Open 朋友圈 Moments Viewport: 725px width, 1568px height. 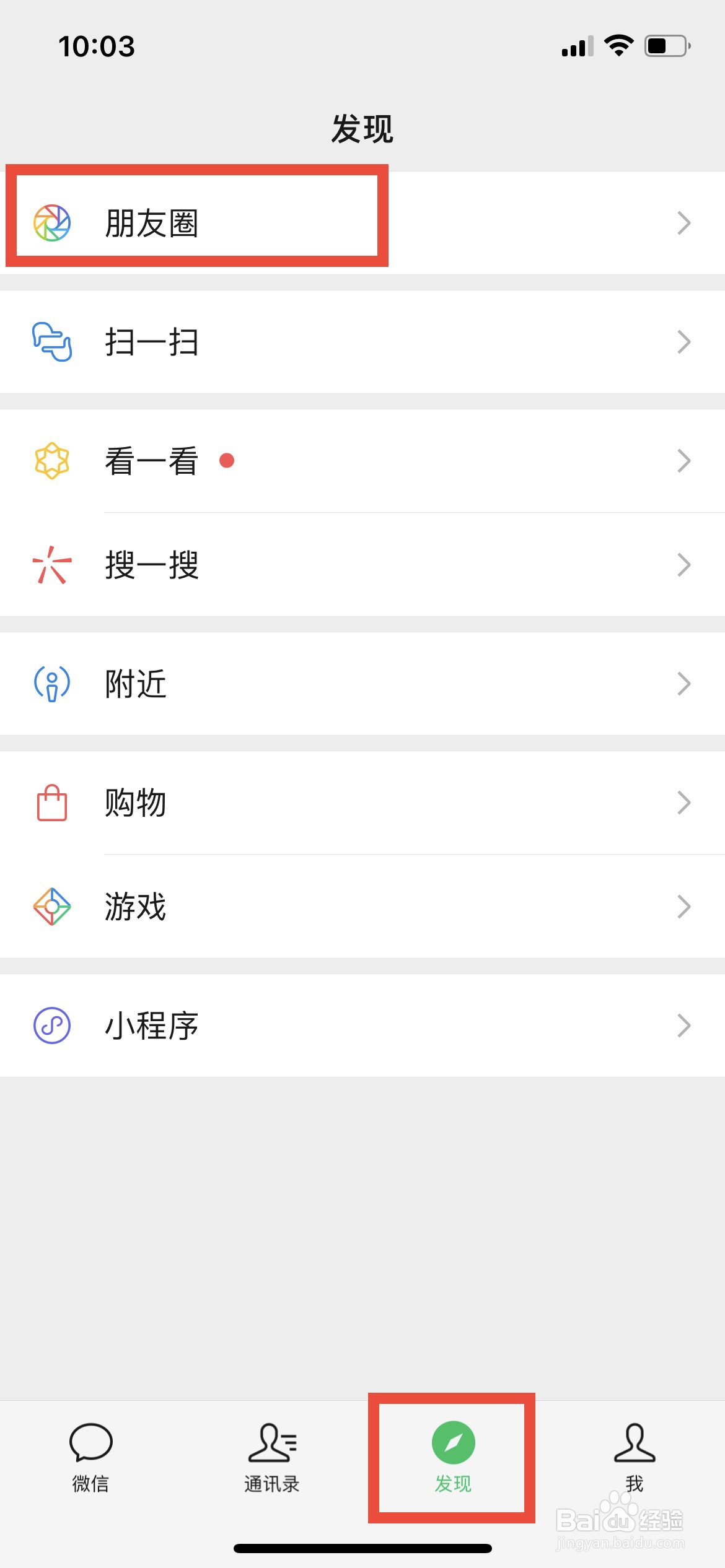click(362, 223)
